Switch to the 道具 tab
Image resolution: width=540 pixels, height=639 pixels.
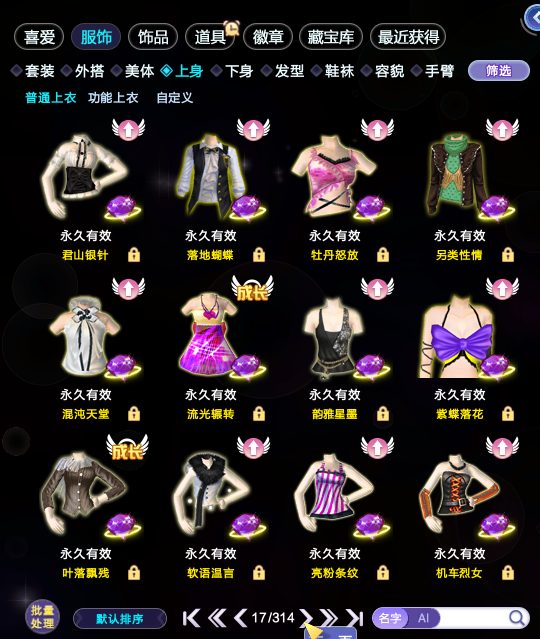click(210, 37)
